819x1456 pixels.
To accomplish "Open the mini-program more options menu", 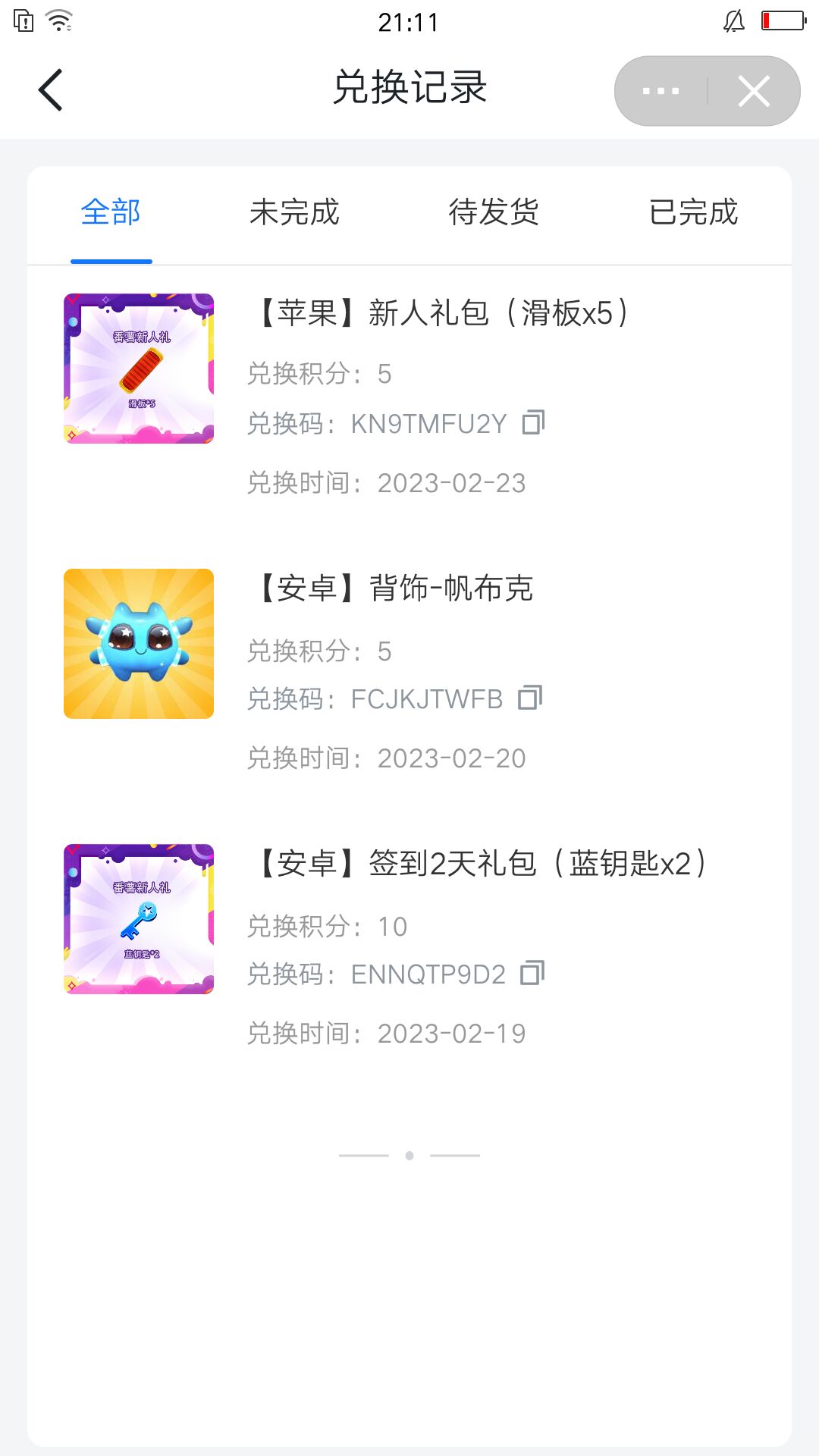I will [x=661, y=91].
